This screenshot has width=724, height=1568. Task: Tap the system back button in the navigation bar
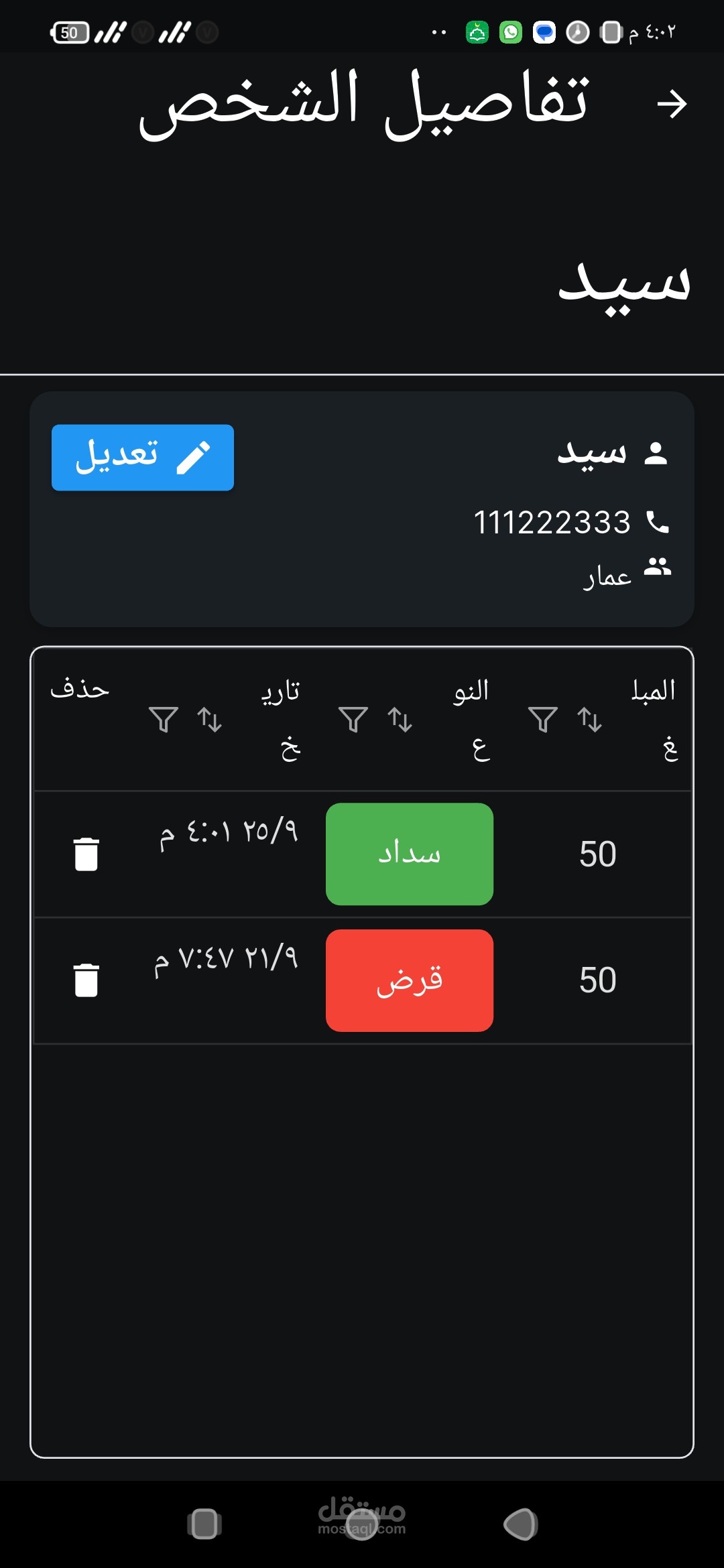521,1524
